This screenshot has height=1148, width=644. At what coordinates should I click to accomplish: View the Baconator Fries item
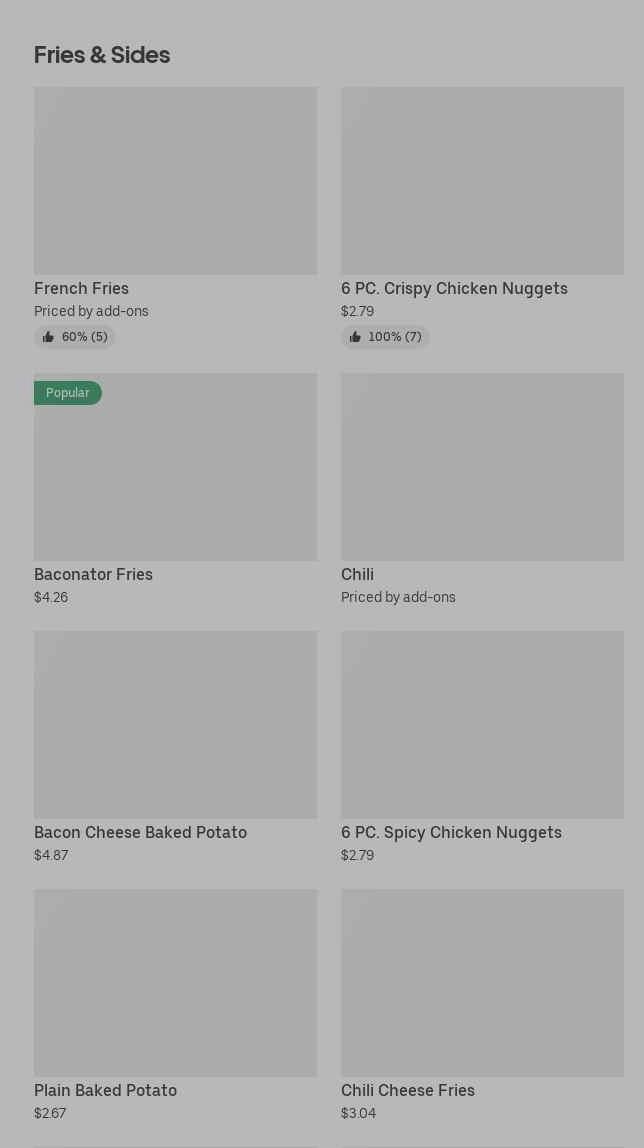175,467
